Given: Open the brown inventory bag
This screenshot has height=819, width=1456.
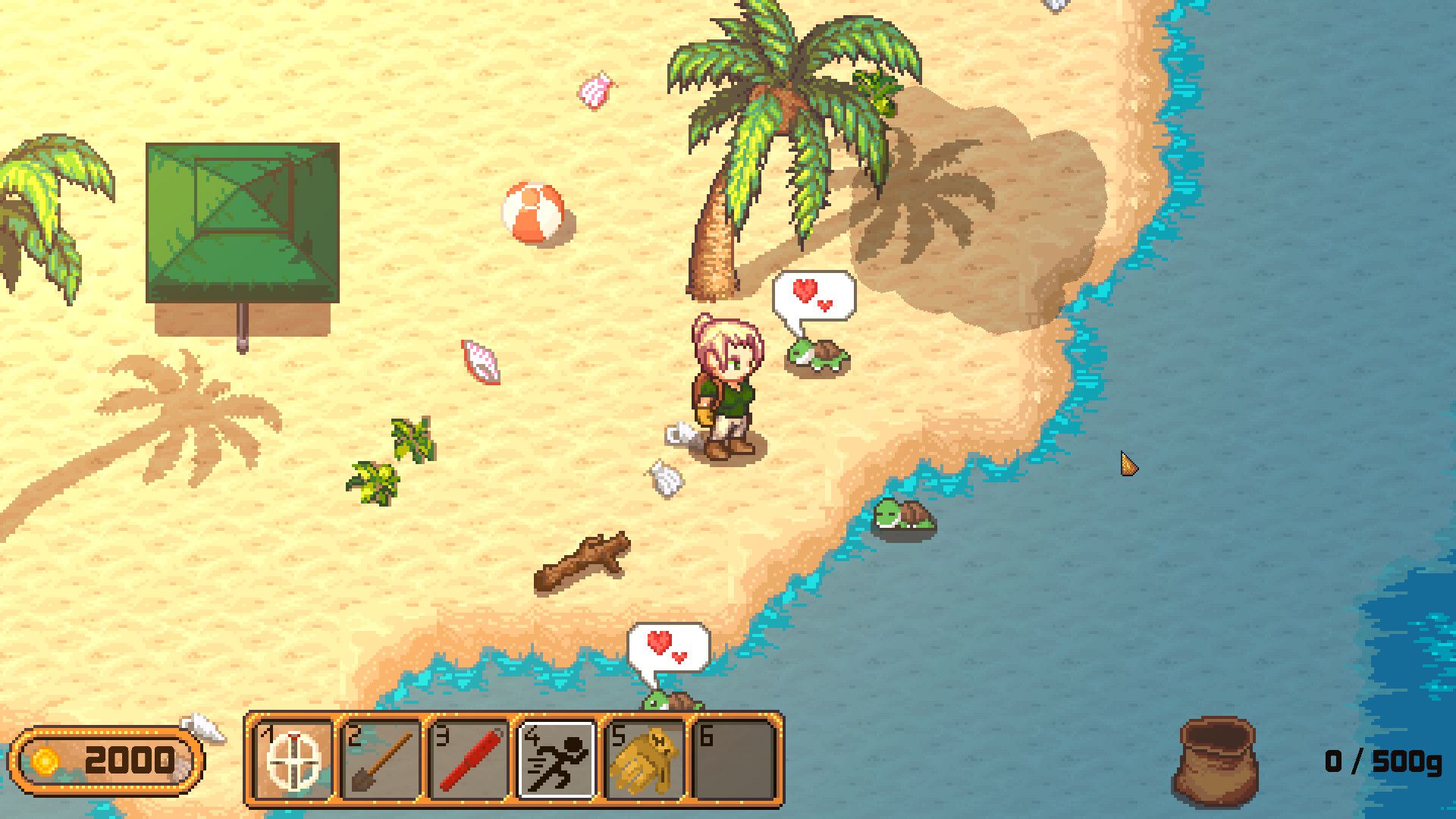Looking at the screenshot, I should coord(1216,760).
